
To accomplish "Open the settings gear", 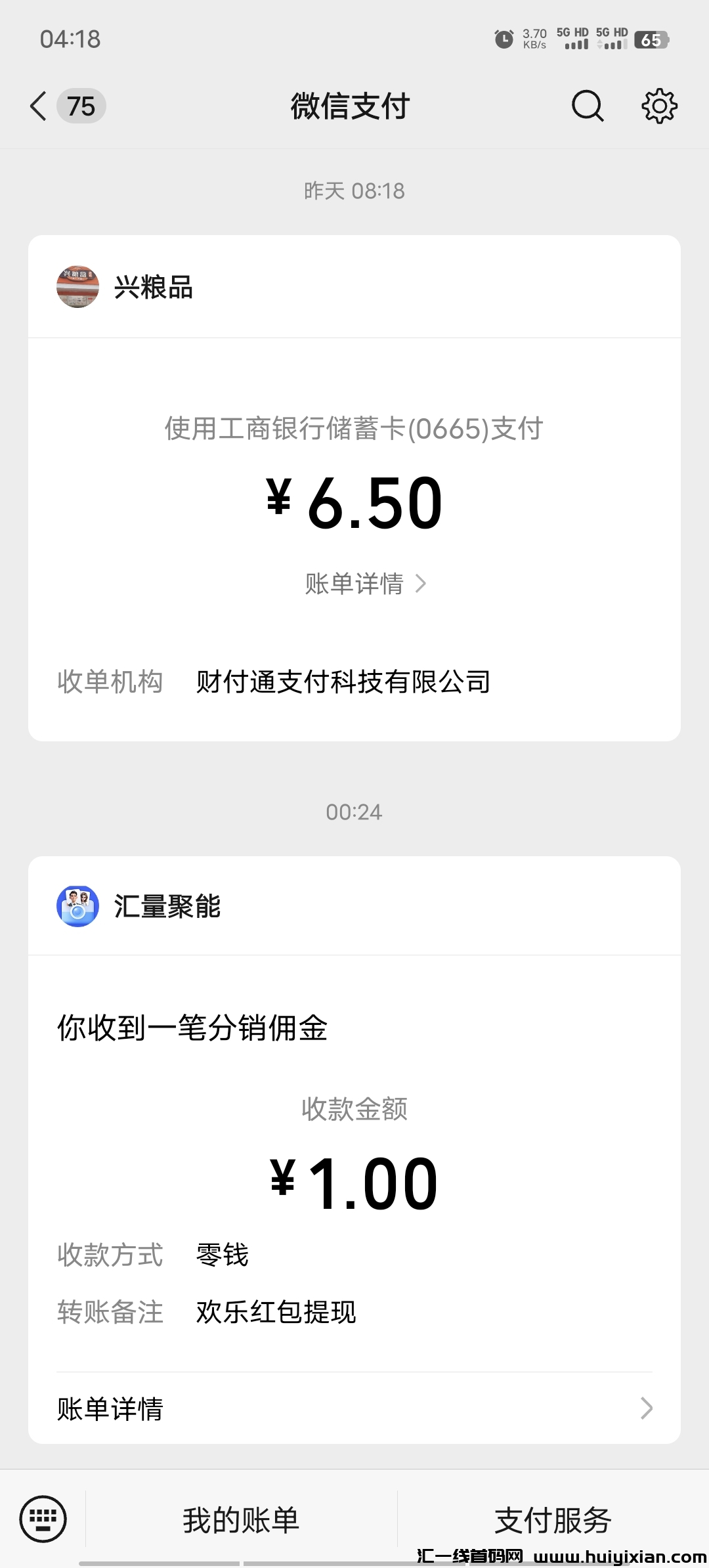I will [658, 106].
